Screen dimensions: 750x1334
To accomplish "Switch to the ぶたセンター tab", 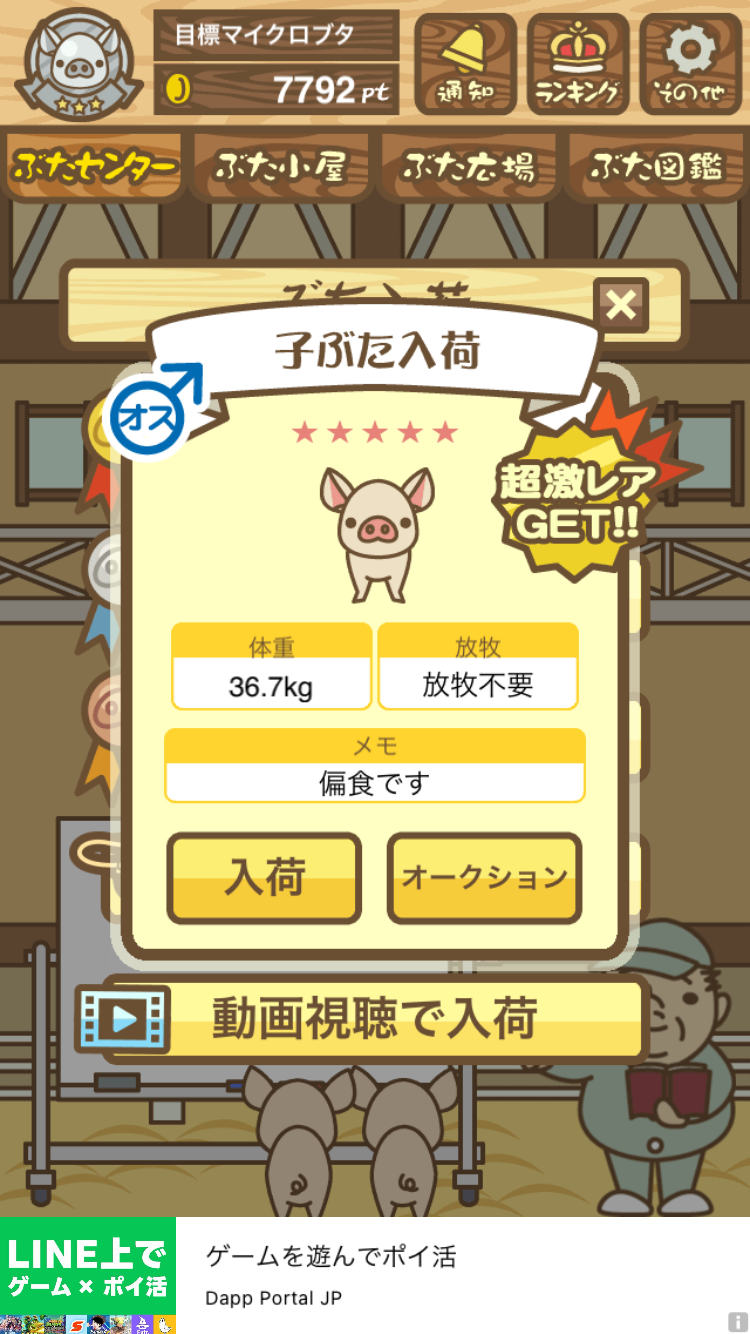I will pyautogui.click(x=94, y=166).
